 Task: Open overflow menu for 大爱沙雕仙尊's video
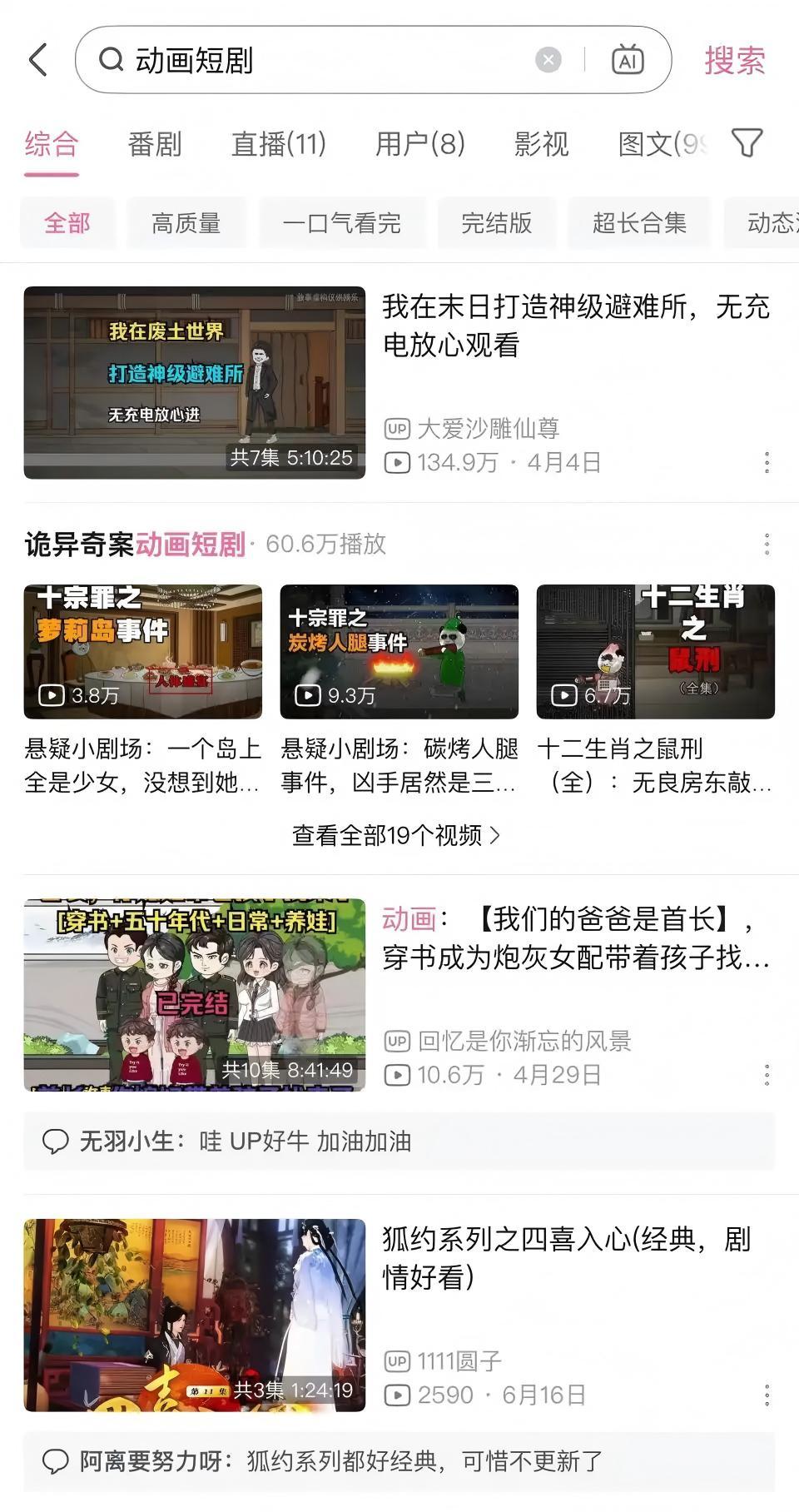pos(767,462)
